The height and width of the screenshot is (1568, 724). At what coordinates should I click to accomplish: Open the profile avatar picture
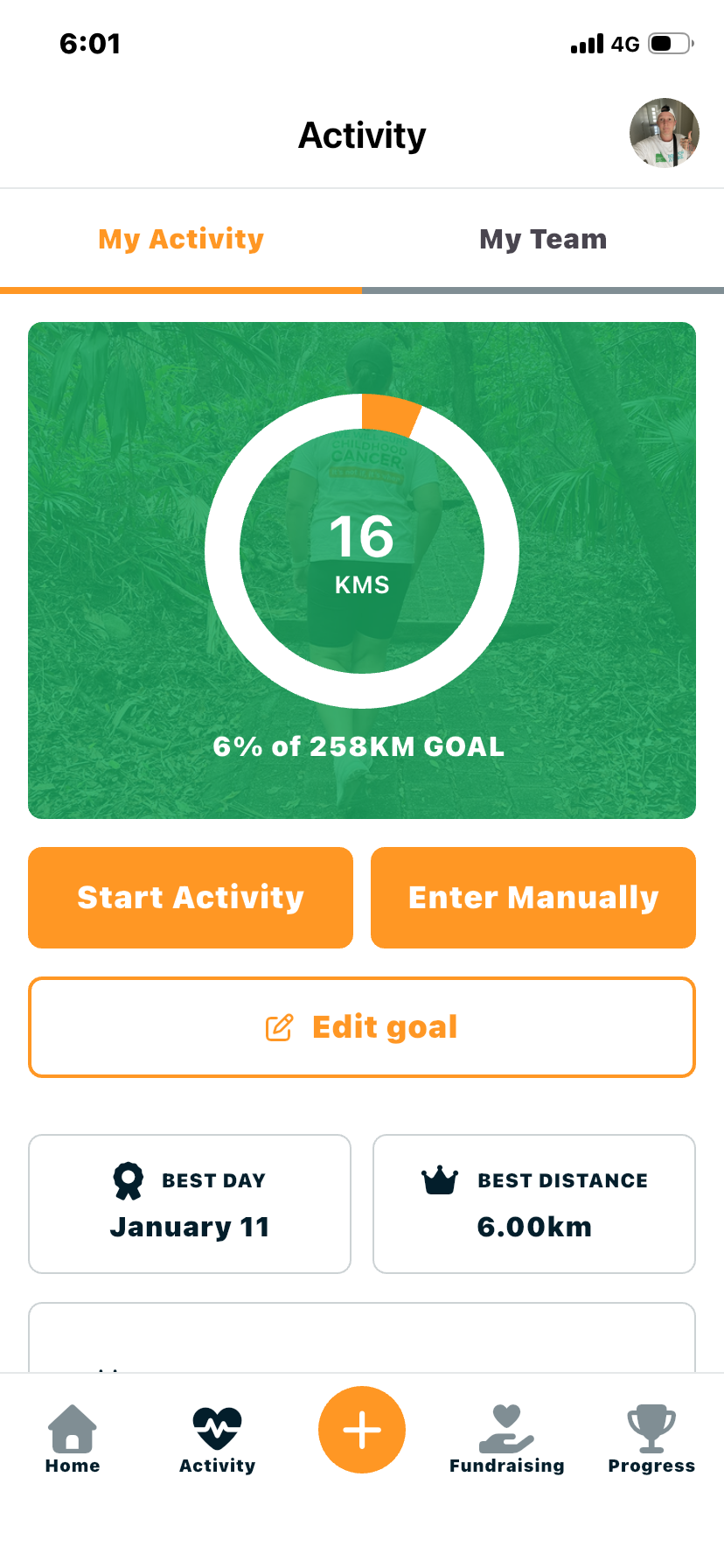pos(664,133)
